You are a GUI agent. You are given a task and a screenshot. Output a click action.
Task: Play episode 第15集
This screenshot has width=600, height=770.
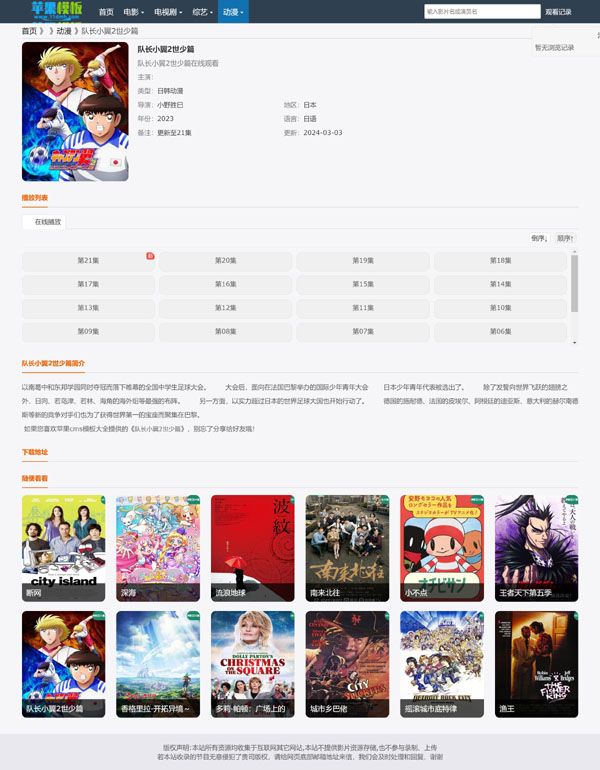363,284
